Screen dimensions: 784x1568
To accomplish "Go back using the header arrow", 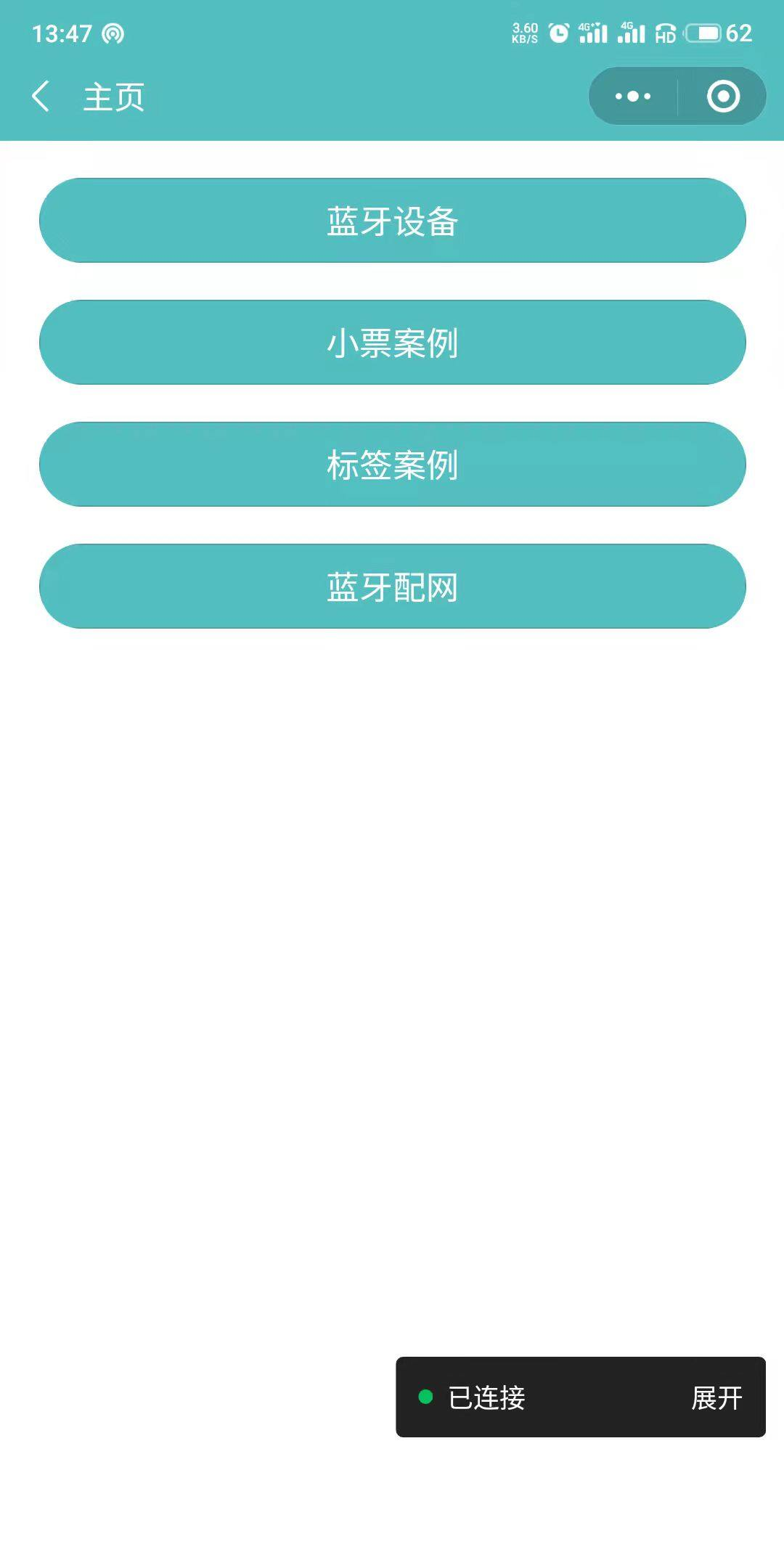I will [x=41, y=97].
